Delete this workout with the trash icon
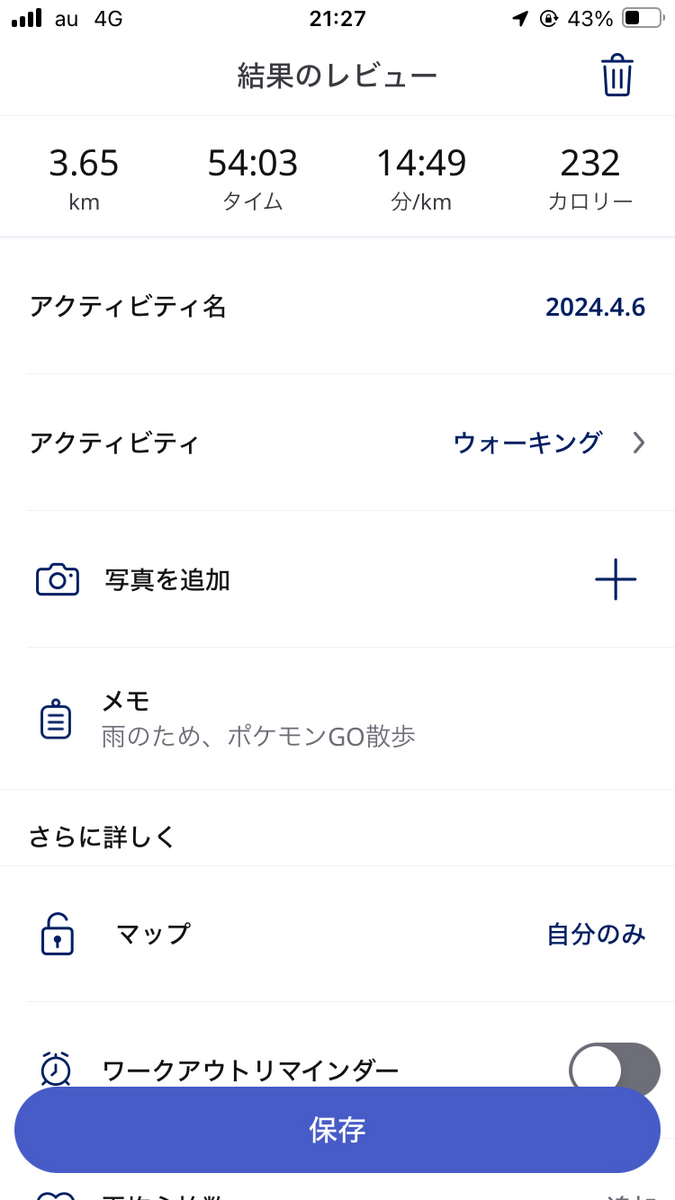The height and width of the screenshot is (1200, 675). point(617,76)
